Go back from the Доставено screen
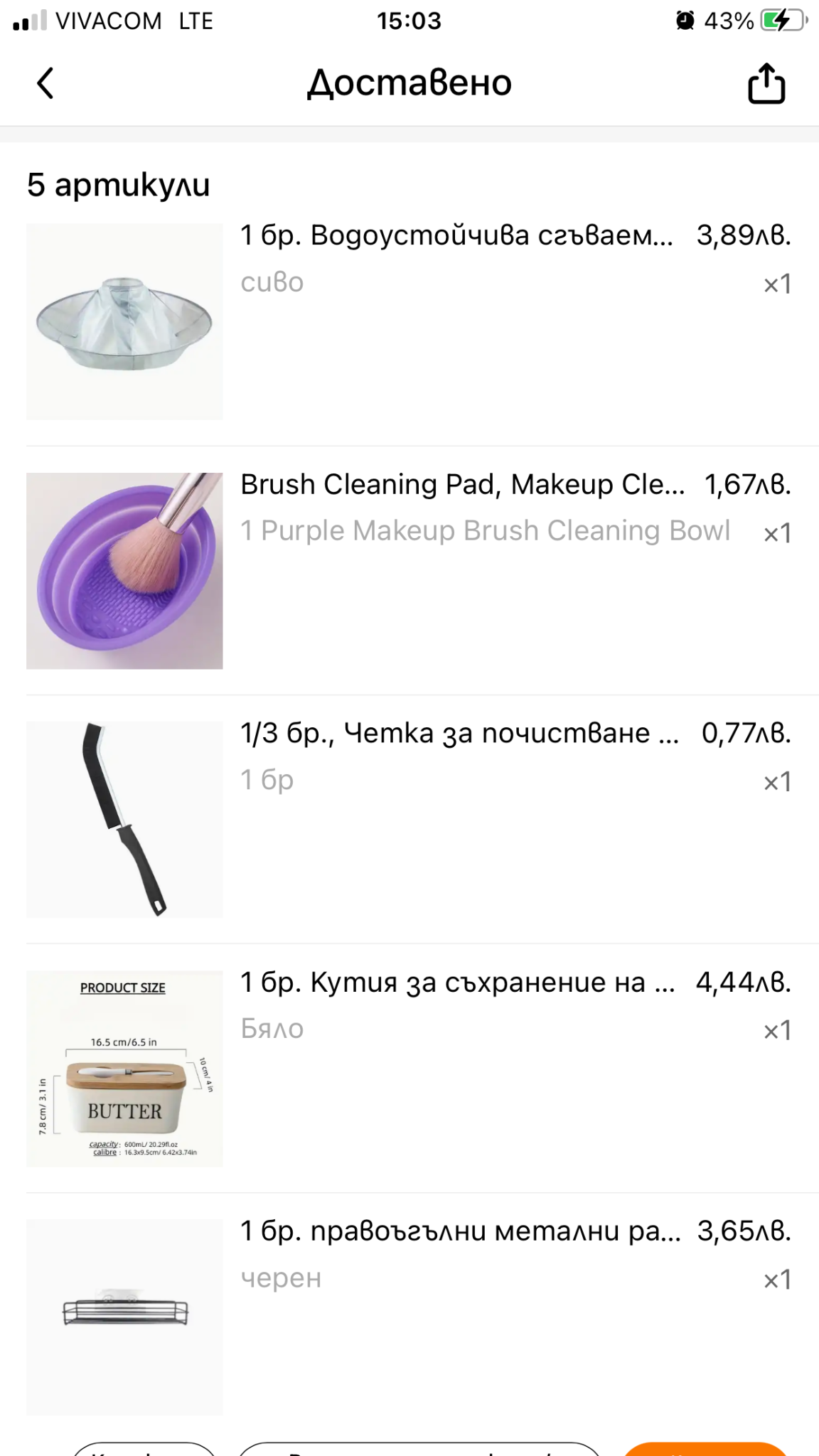The image size is (819, 1456). coord(45,83)
